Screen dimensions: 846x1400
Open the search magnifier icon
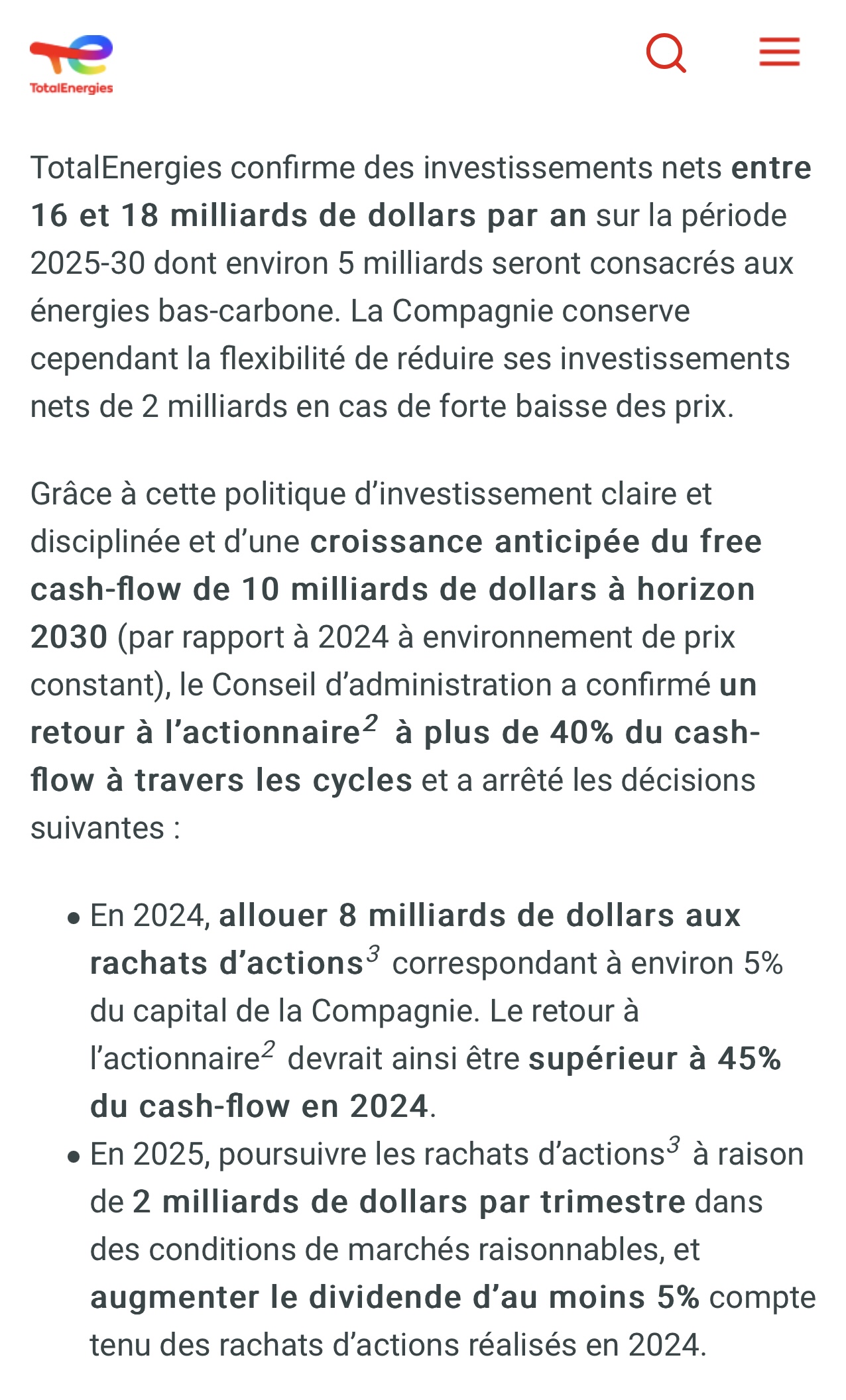click(x=666, y=53)
